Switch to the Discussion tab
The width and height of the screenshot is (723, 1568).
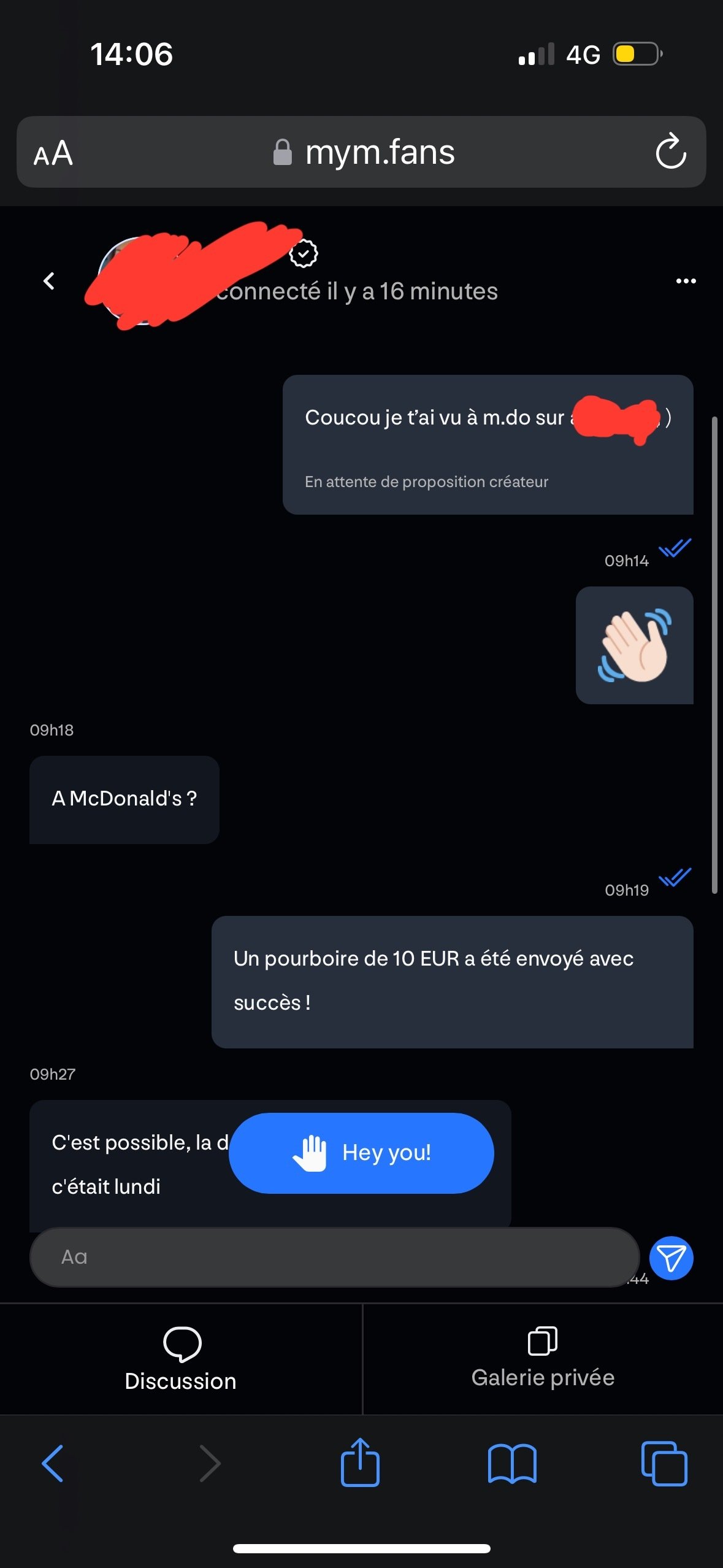point(181,1359)
